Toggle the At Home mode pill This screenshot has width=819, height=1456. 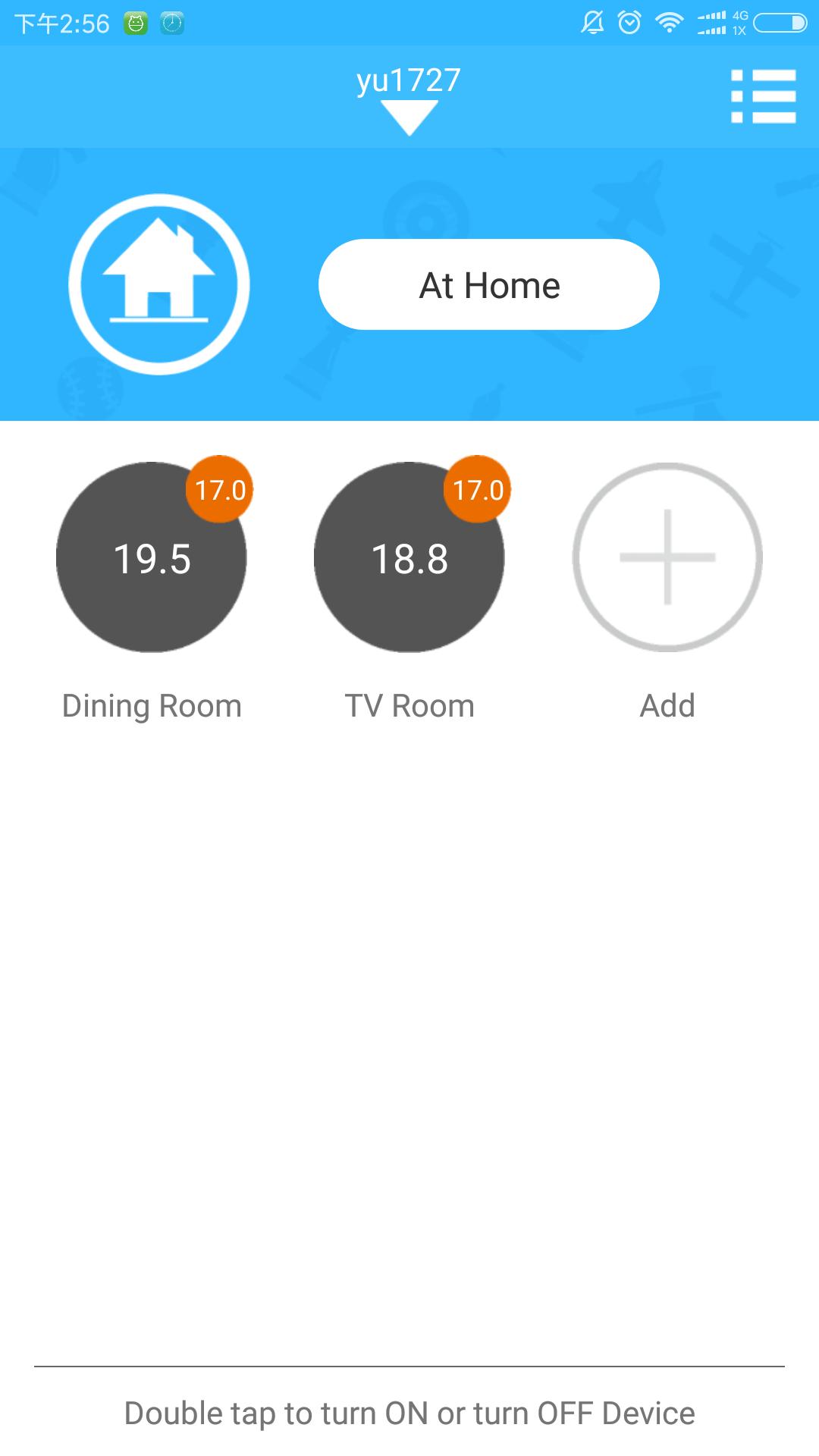pos(488,284)
